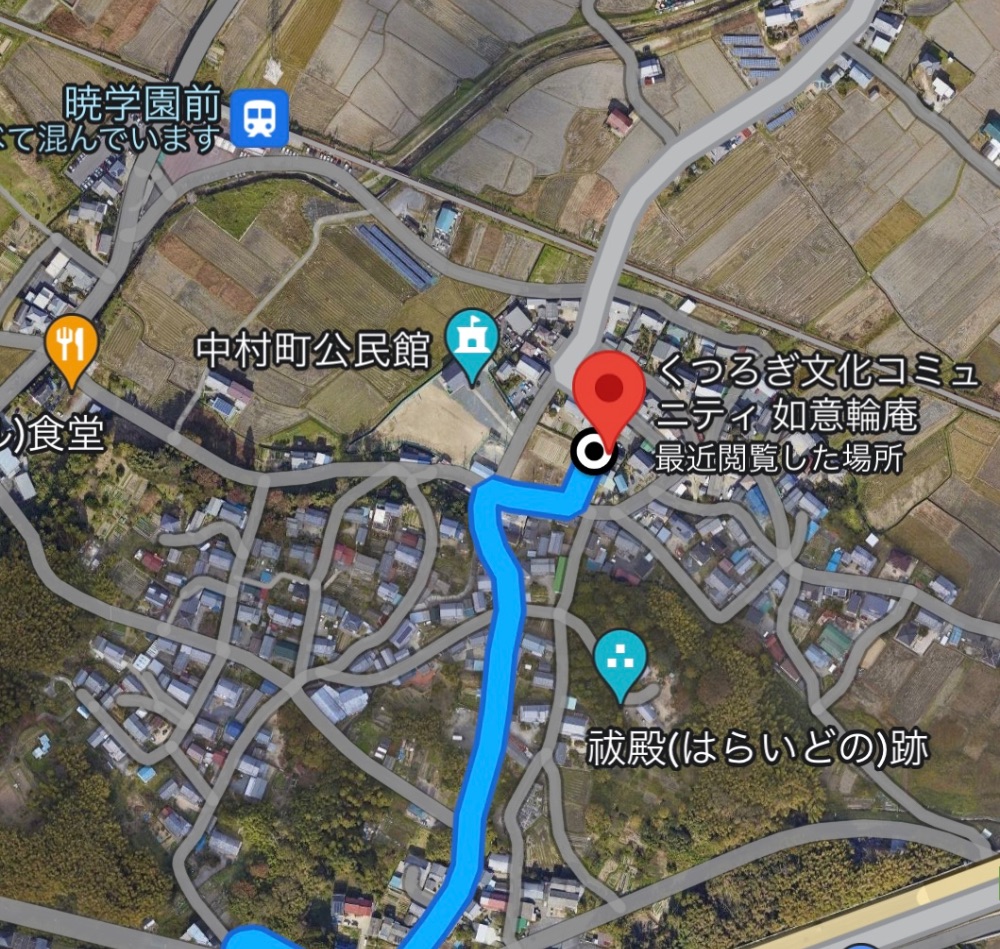Open the 中村町公民館 place marker
Viewport: 1000px width, 949px height.
471,339
